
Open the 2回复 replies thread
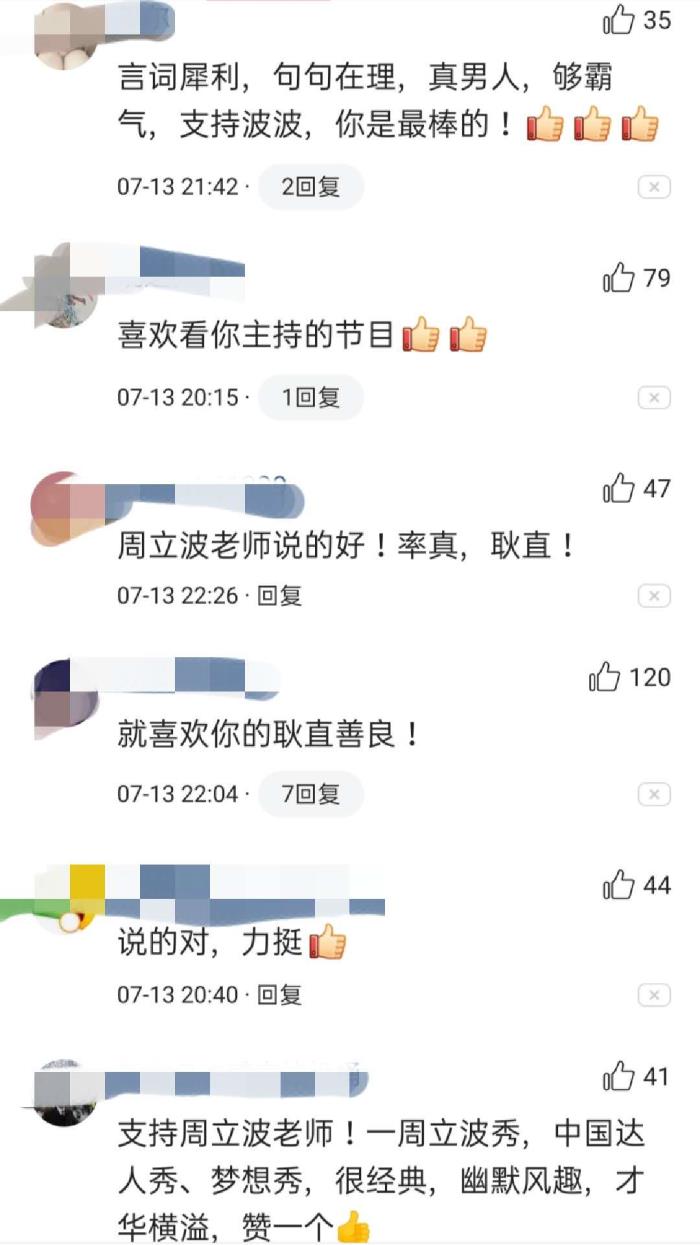311,187
